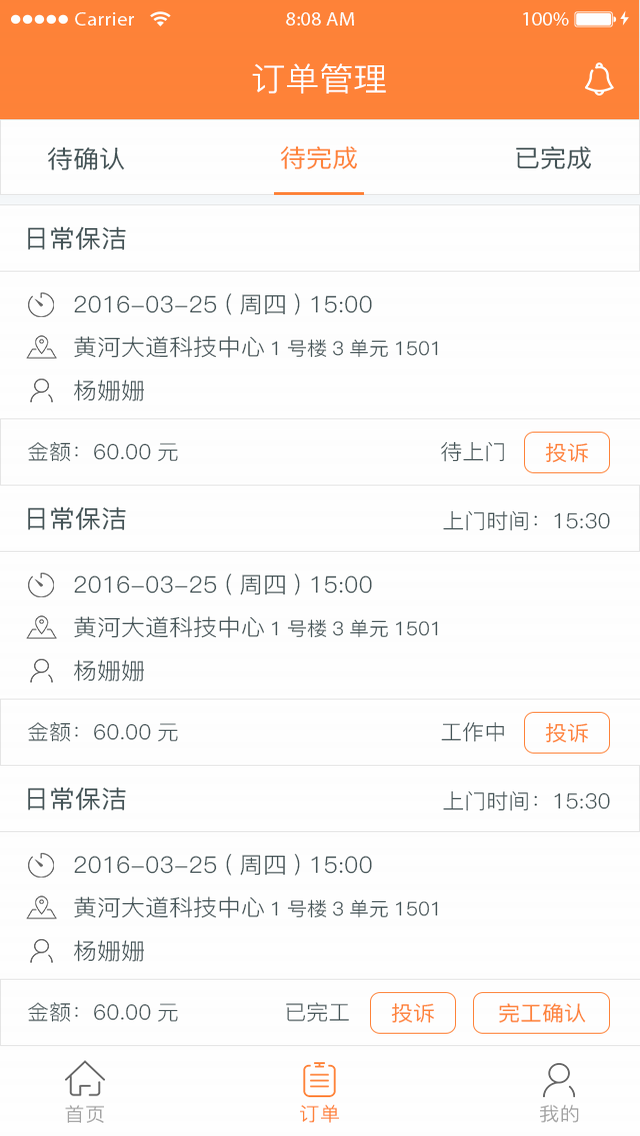Select the 待完成 tab

pyautogui.click(x=319, y=159)
